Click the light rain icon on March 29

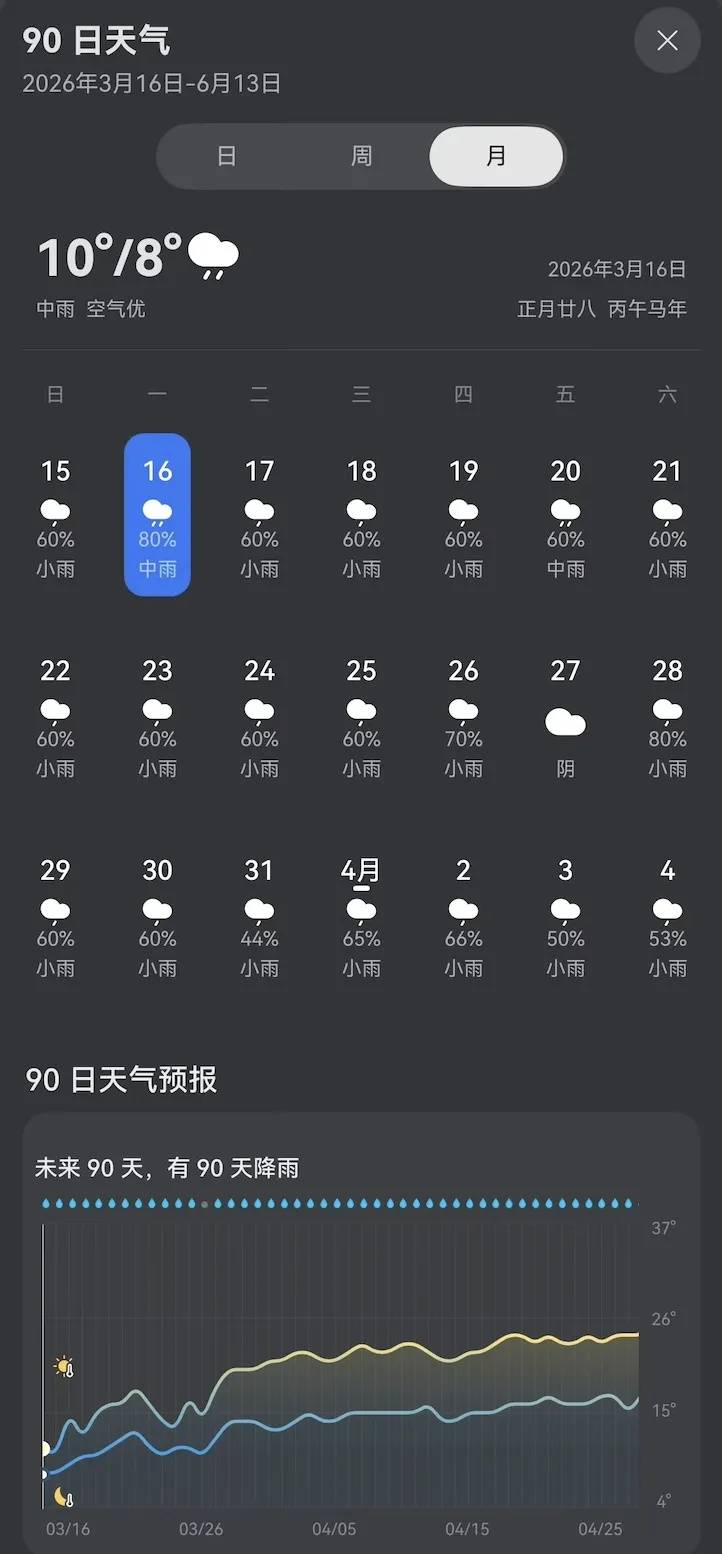coord(55,910)
